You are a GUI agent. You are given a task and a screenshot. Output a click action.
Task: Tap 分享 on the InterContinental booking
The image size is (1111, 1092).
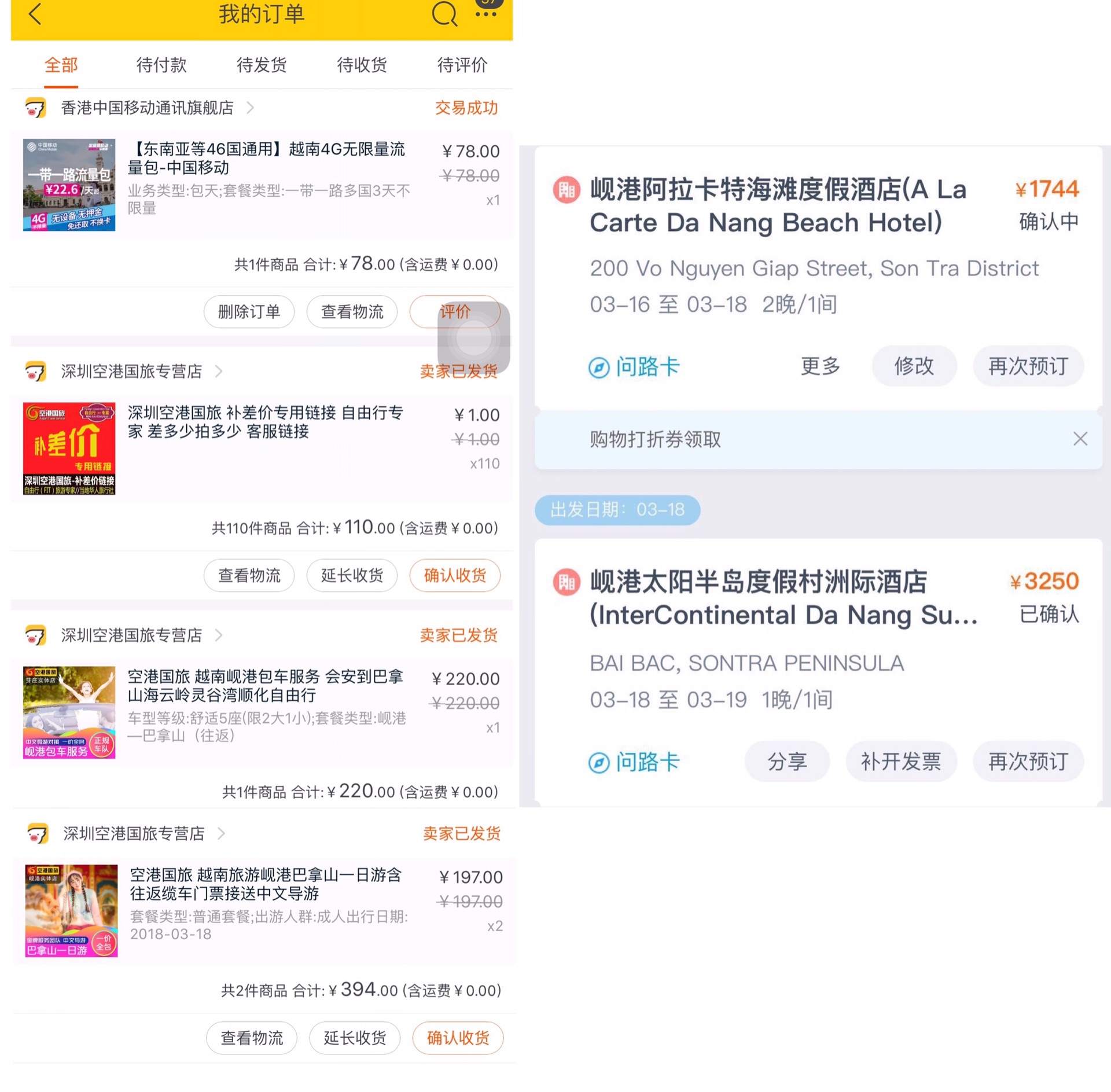787,761
